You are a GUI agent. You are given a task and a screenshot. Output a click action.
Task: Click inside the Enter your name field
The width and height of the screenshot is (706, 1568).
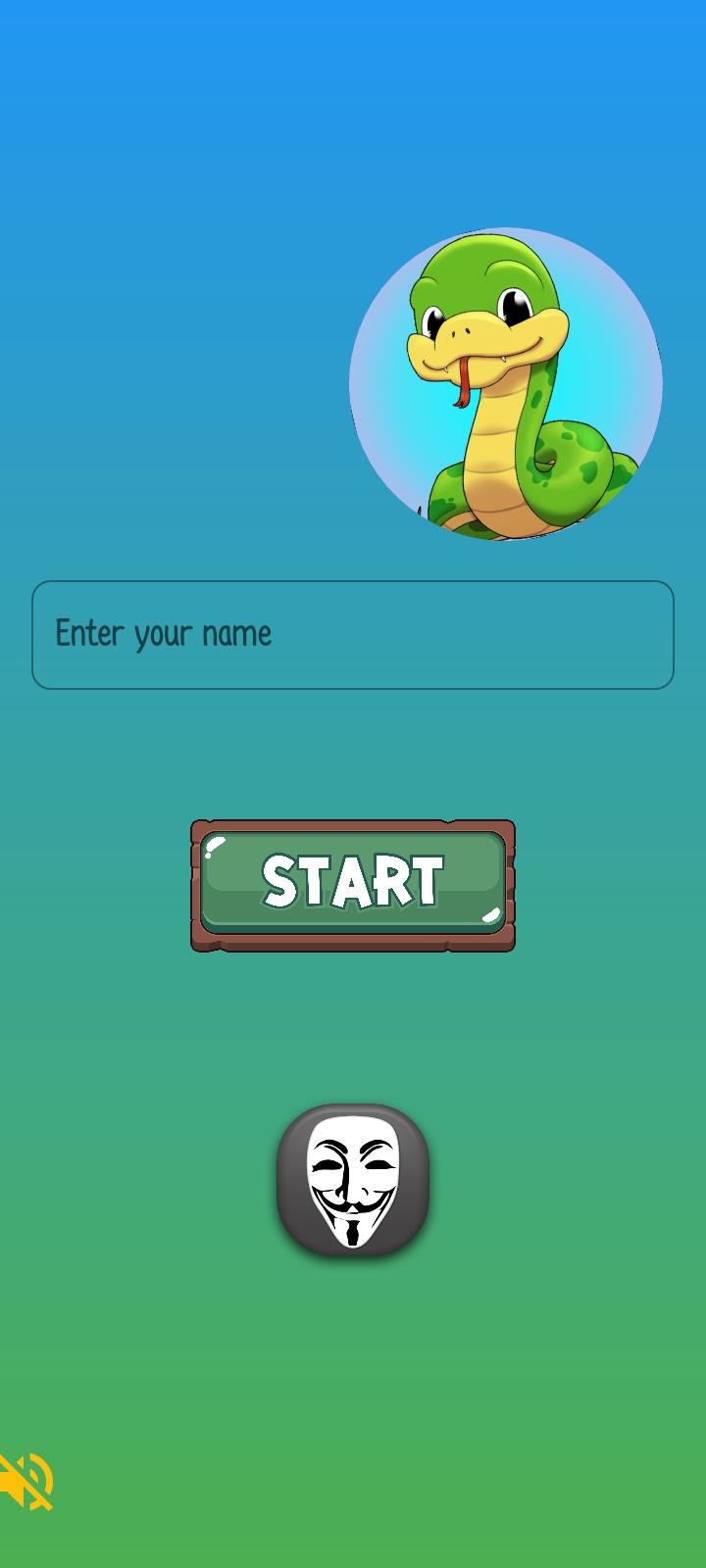tap(353, 634)
